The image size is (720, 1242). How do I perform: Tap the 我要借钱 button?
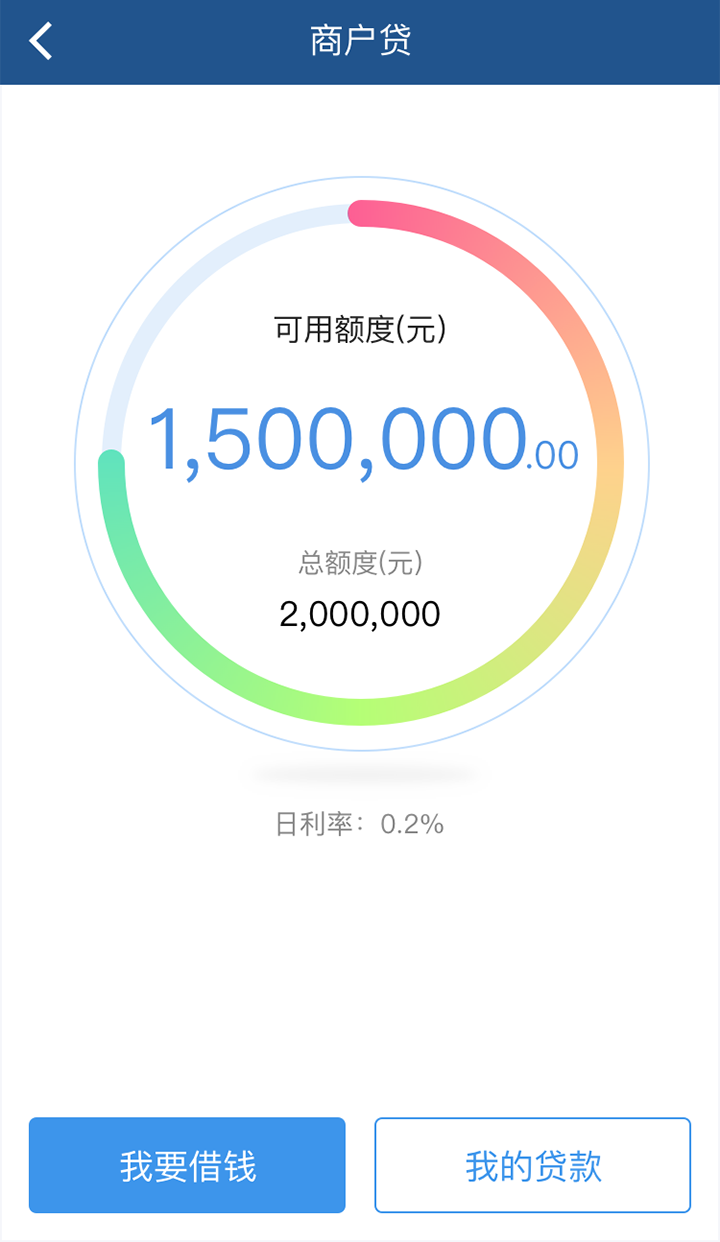tap(187, 1165)
